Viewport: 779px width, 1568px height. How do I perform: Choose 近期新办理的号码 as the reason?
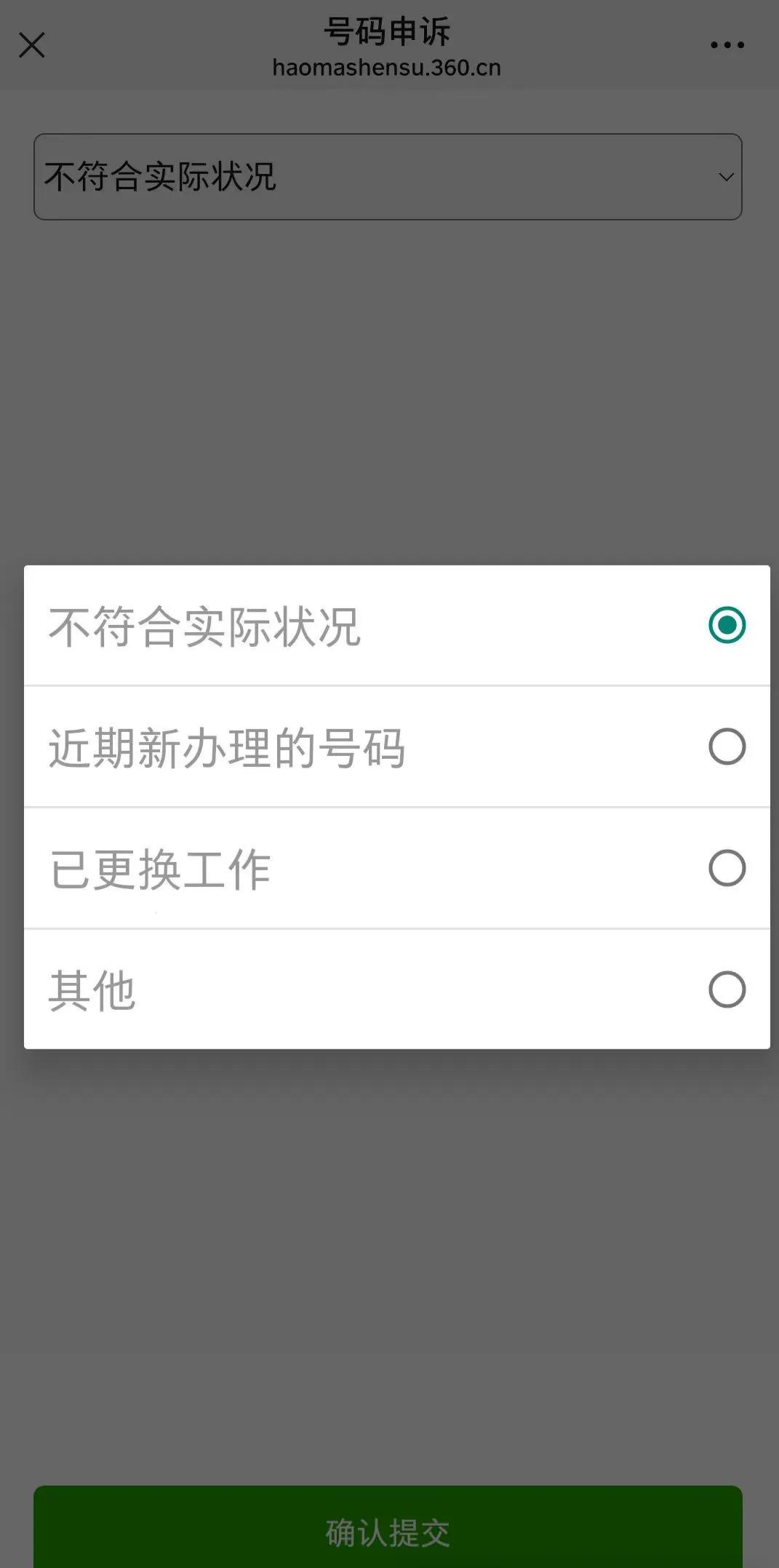396,747
